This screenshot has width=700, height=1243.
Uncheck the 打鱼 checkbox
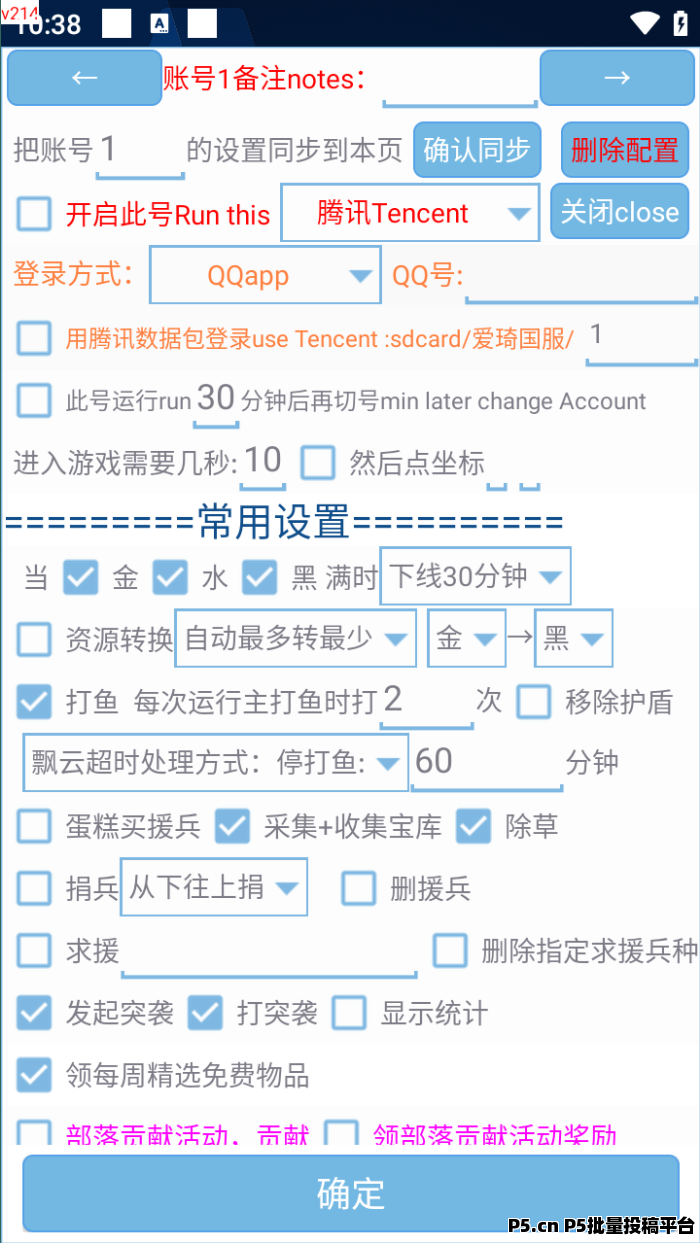(x=35, y=701)
